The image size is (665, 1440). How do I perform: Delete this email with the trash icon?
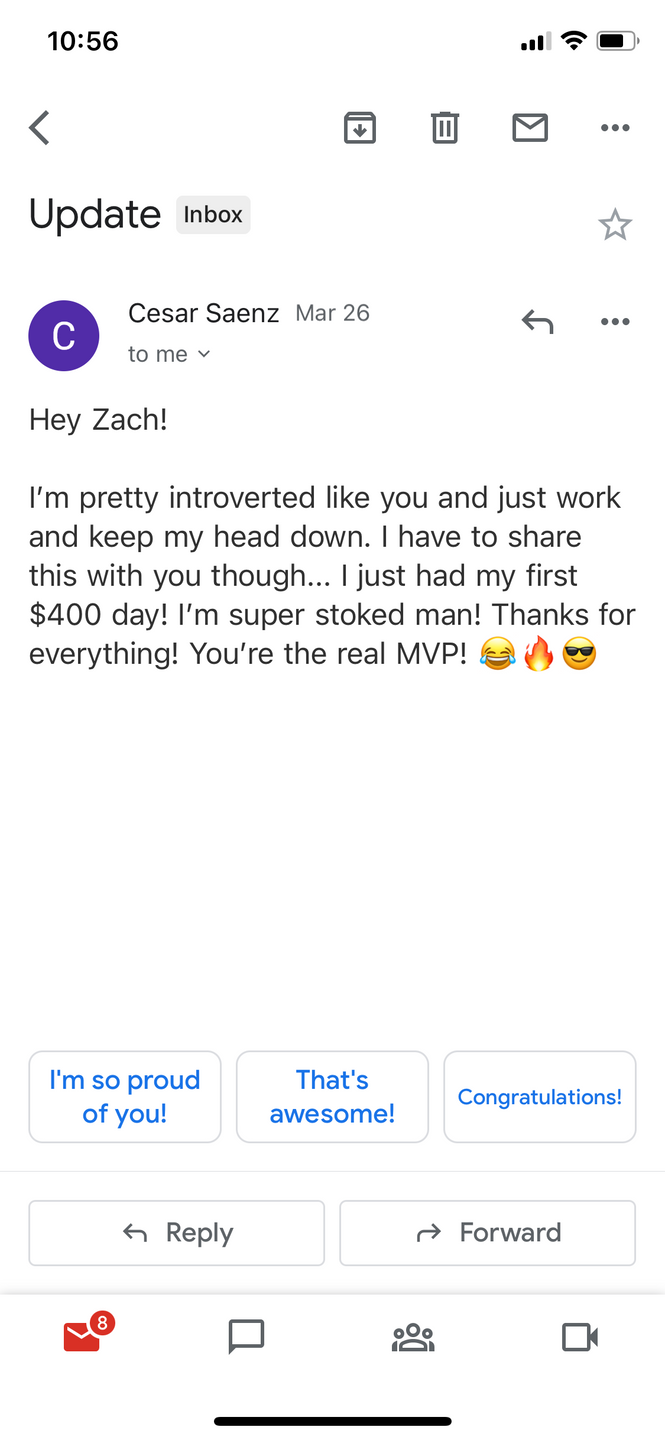445,128
